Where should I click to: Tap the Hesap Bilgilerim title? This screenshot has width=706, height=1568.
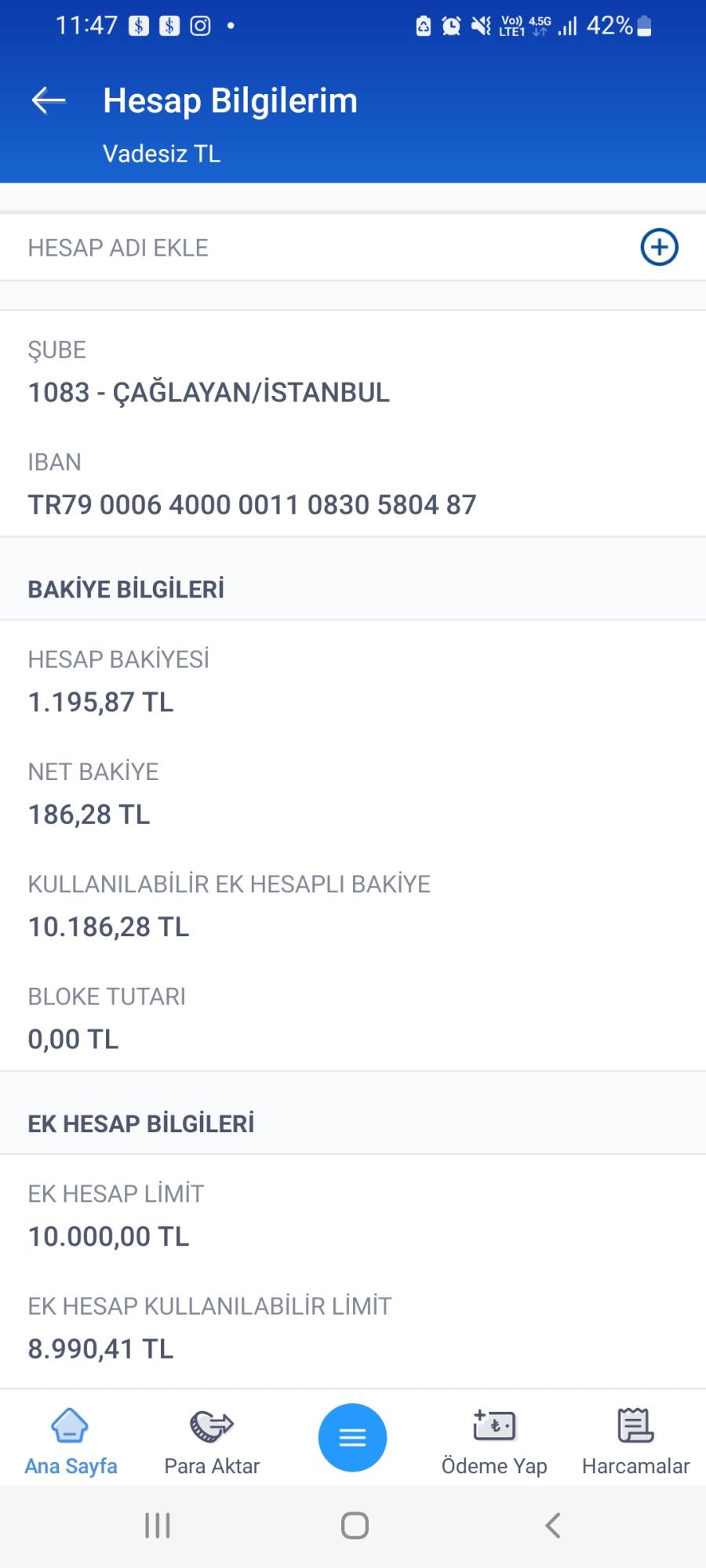(x=231, y=100)
